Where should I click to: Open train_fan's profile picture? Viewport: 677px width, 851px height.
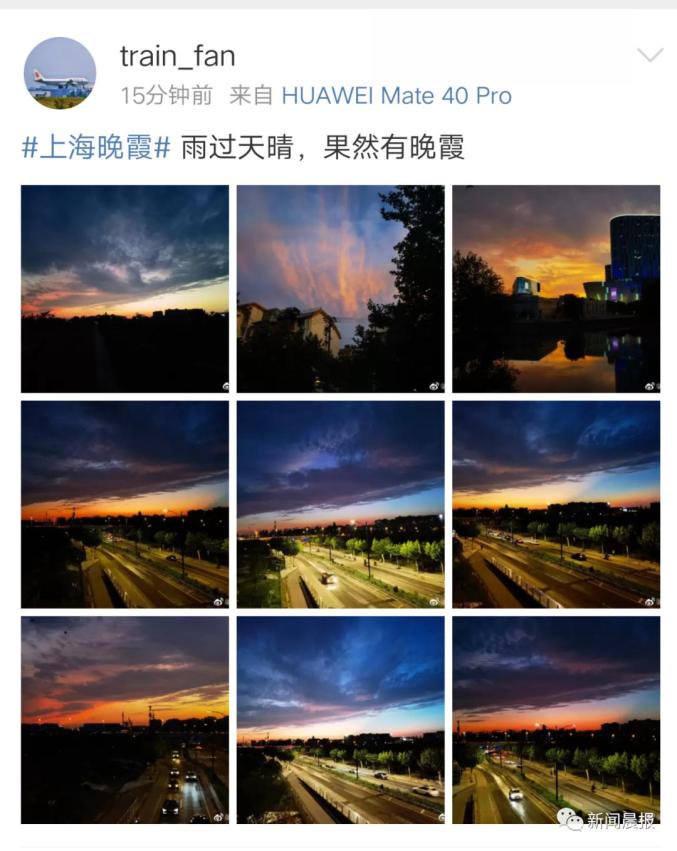(x=60, y=73)
